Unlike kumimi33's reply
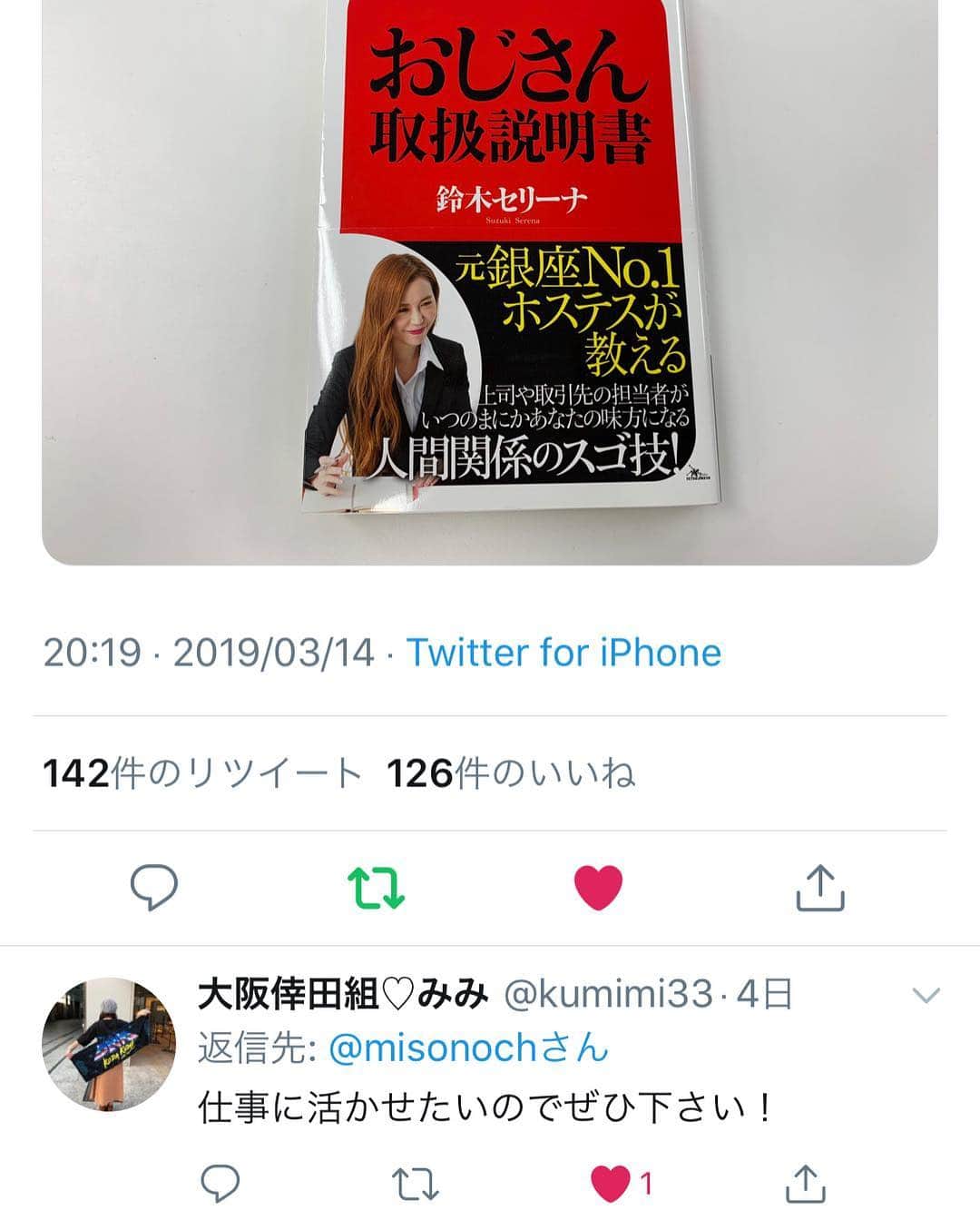This screenshot has height=1210, width=980. coord(610,1183)
